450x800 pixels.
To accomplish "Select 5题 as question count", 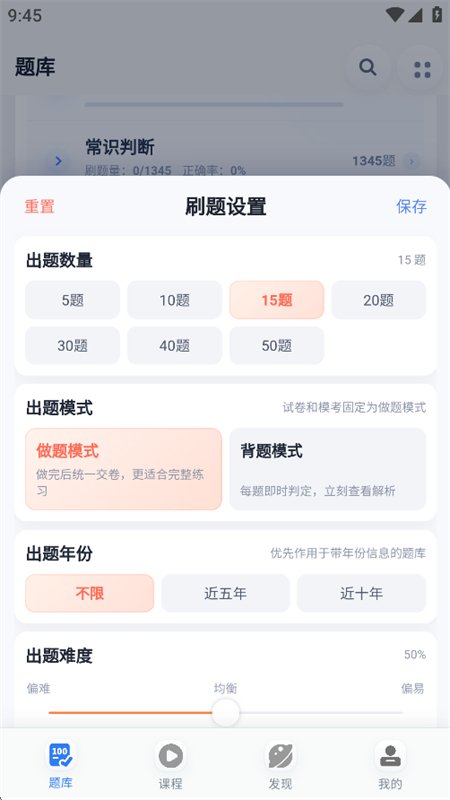I will (x=72, y=300).
